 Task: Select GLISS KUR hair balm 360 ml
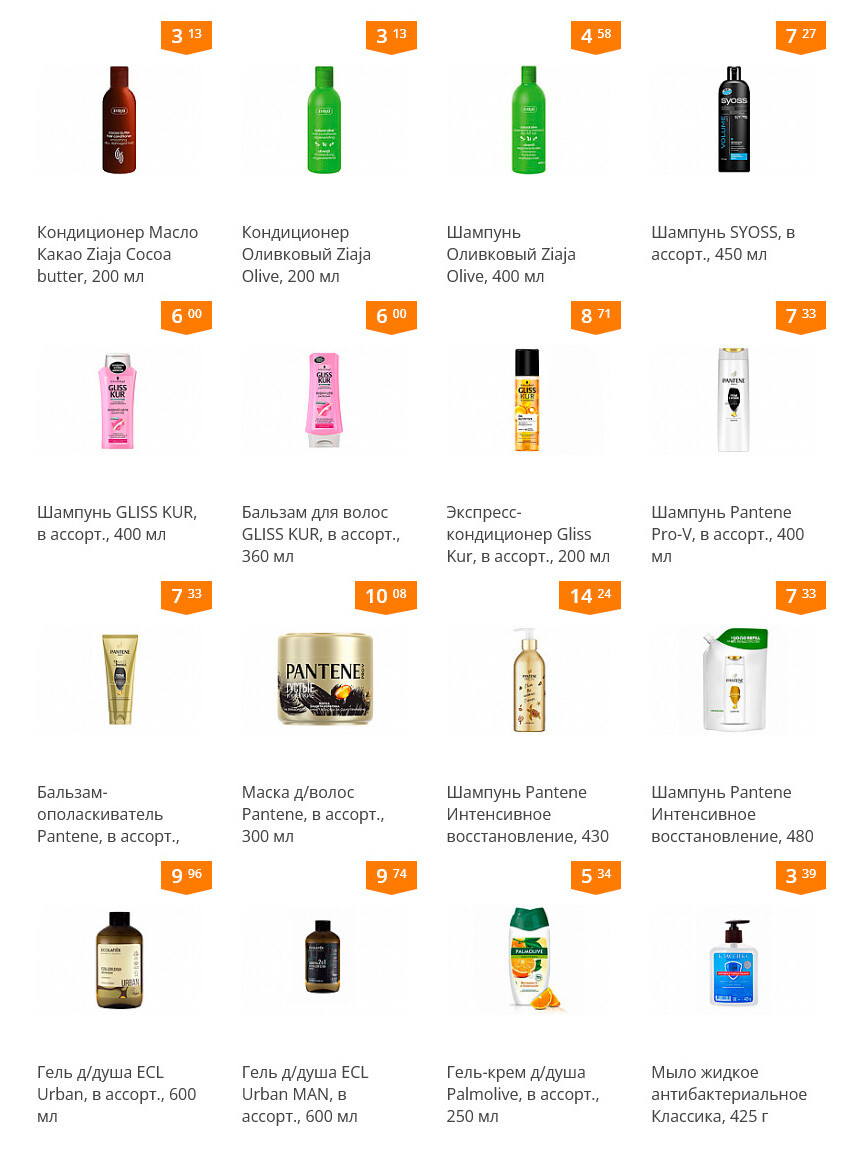(323, 401)
